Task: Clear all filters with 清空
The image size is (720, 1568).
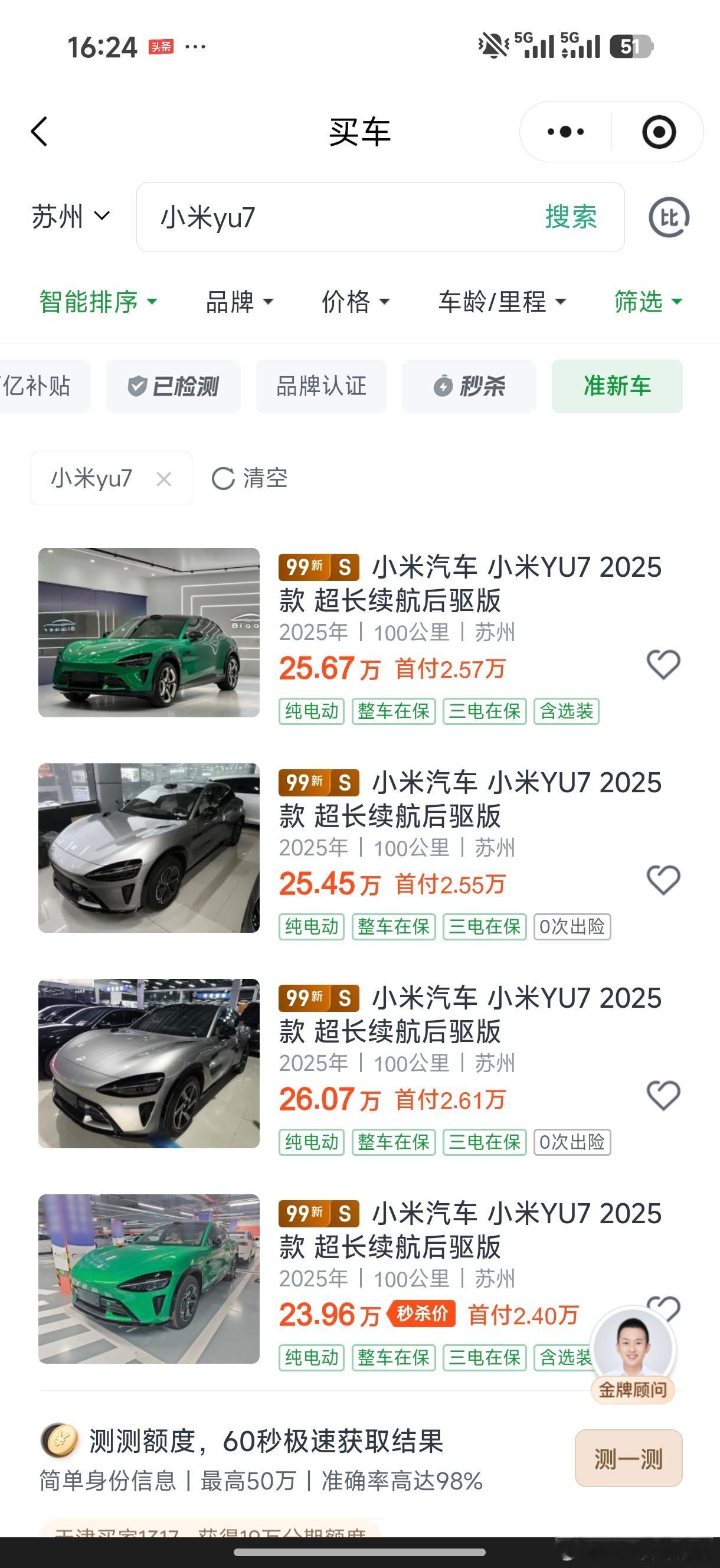Action: (250, 478)
